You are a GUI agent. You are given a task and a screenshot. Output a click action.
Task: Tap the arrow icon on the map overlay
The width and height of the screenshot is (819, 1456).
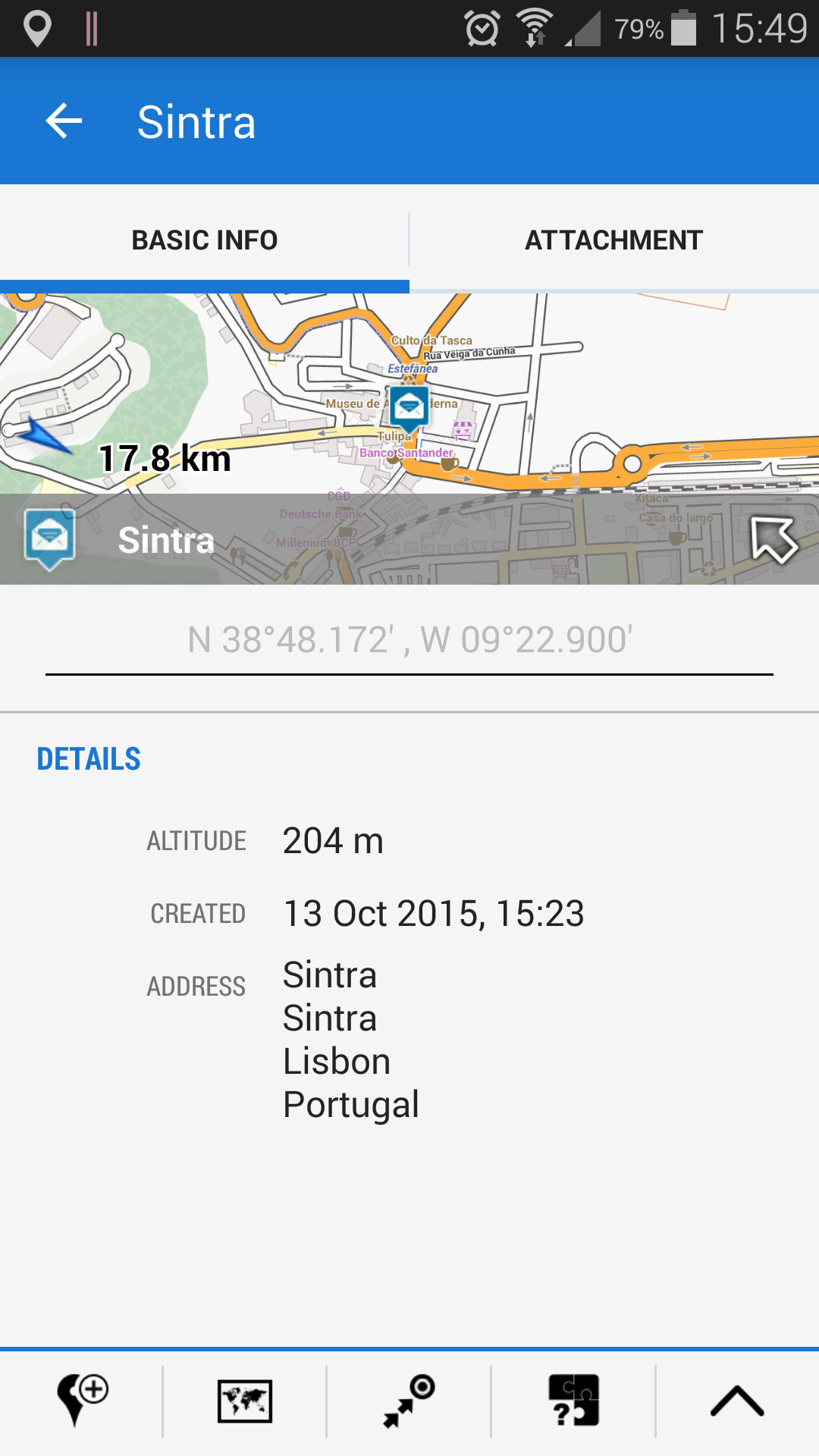click(x=773, y=539)
